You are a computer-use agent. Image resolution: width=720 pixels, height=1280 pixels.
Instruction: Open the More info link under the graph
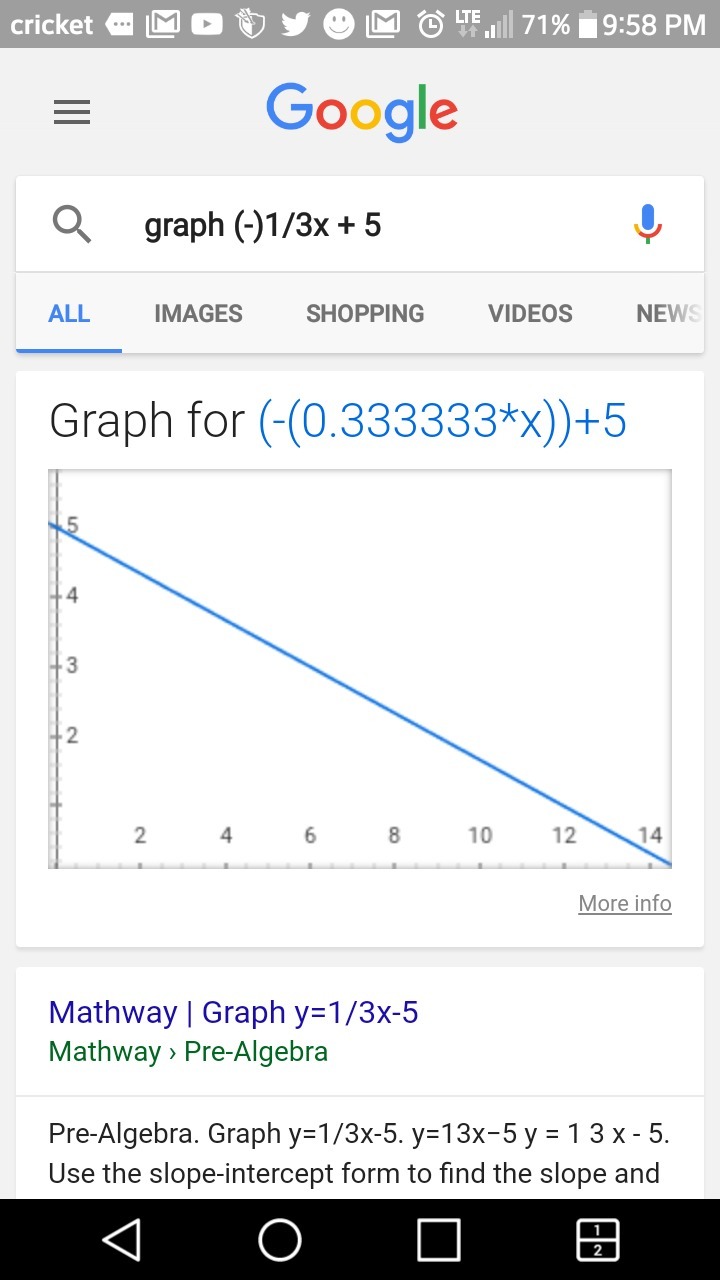tap(625, 903)
